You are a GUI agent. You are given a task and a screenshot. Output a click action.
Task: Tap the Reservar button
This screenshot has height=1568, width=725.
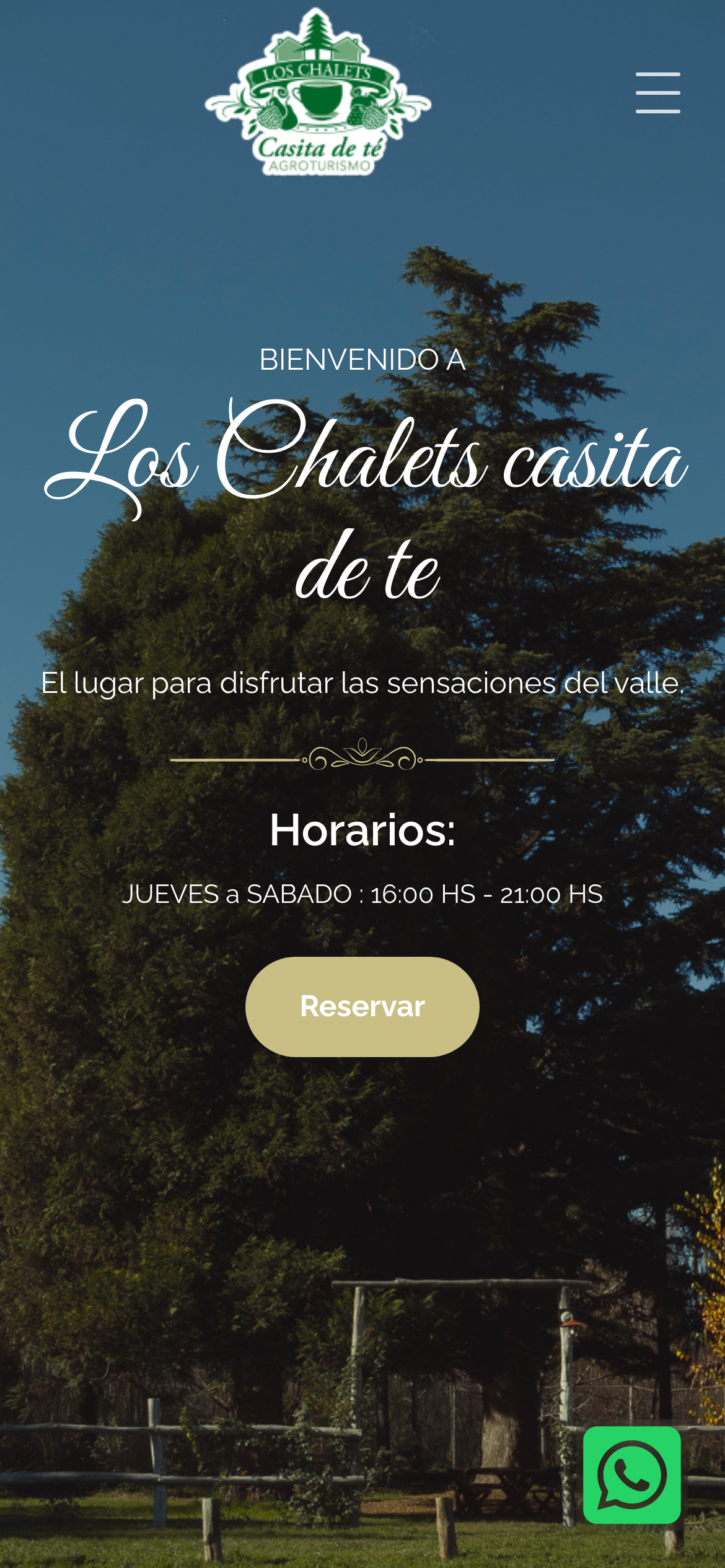click(x=362, y=1006)
